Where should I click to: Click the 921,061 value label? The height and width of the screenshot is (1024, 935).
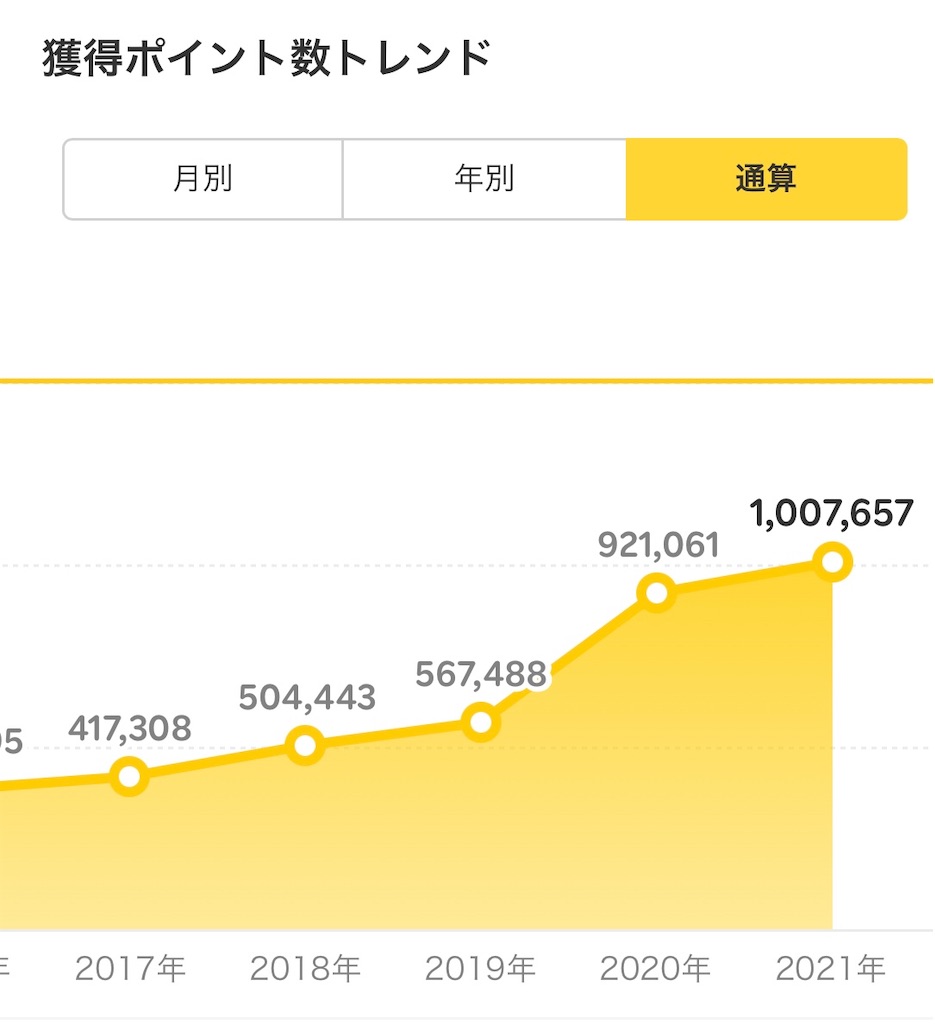pyautogui.click(x=660, y=544)
